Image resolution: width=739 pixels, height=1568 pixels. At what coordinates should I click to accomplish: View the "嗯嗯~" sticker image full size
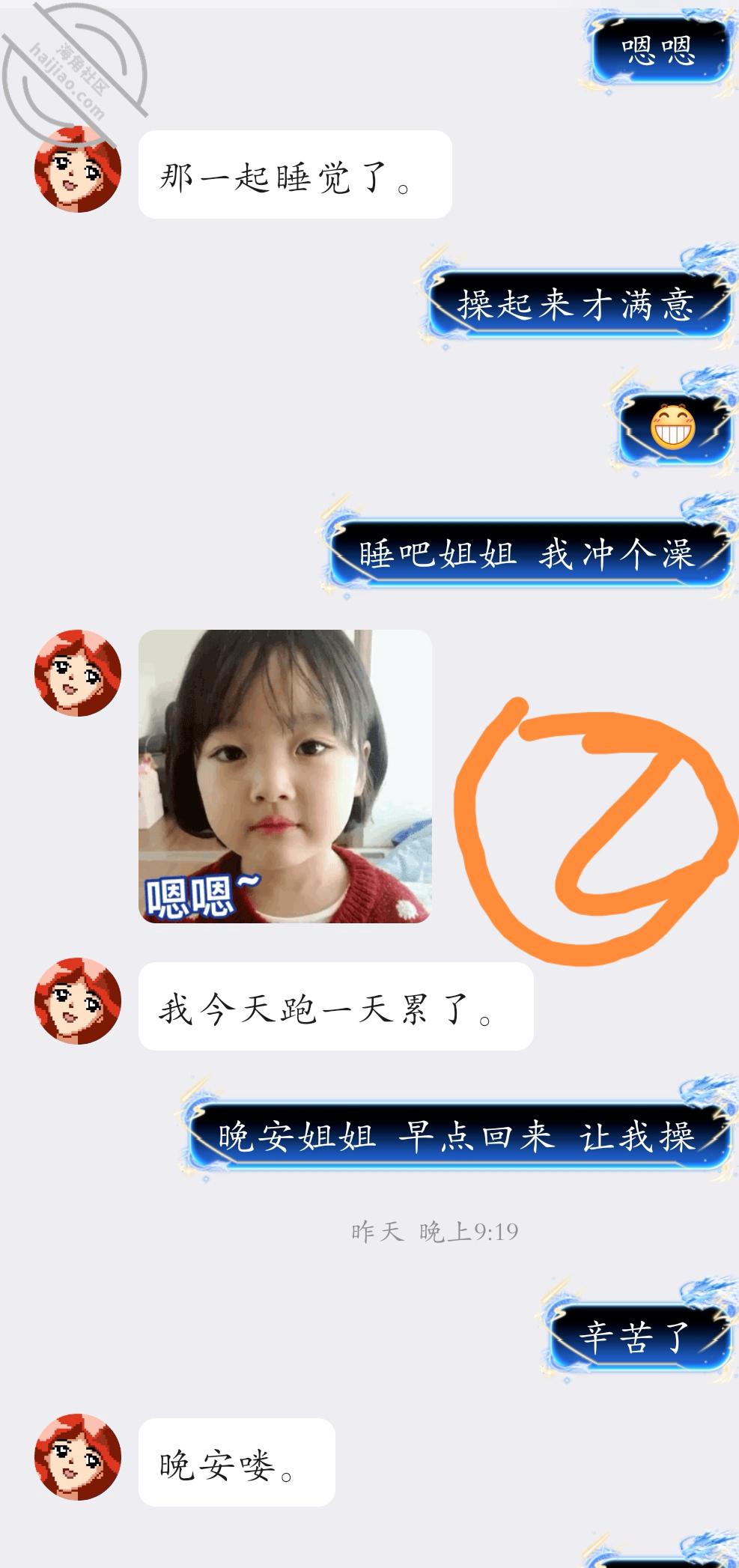285,777
